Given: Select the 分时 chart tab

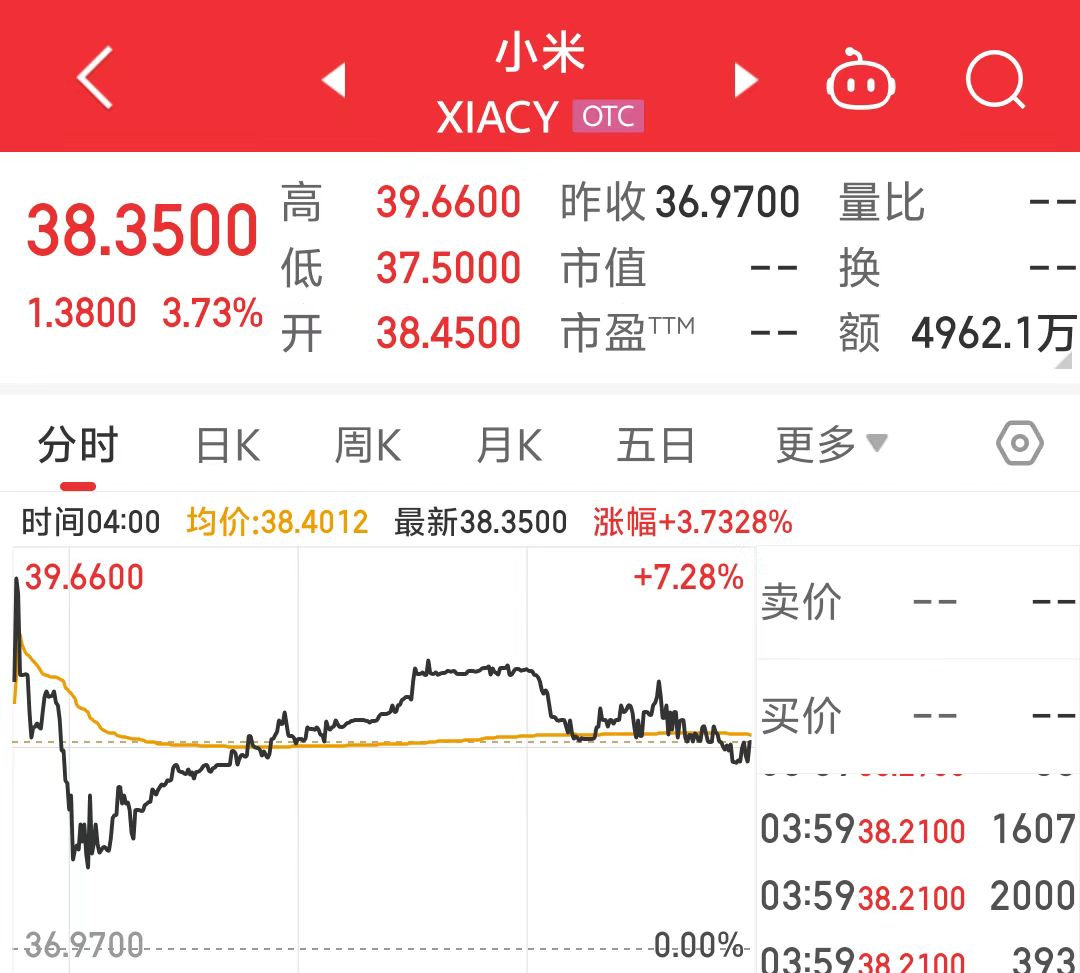Looking at the screenshot, I should [x=78, y=445].
